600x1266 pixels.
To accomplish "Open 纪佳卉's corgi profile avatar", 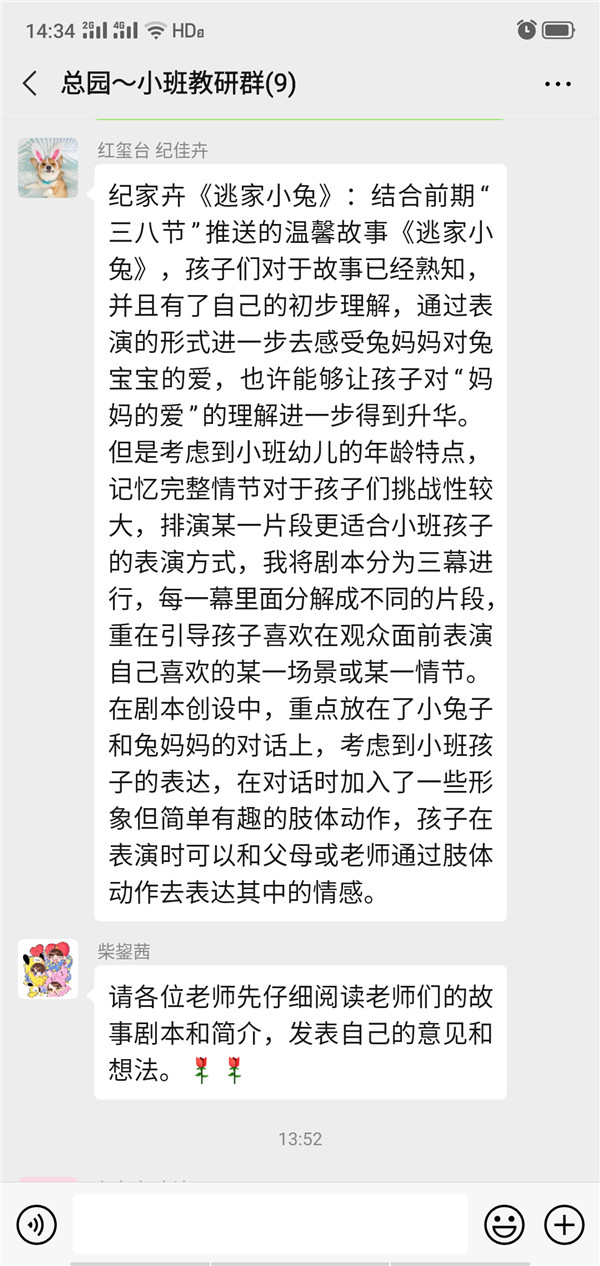I will (x=47, y=168).
